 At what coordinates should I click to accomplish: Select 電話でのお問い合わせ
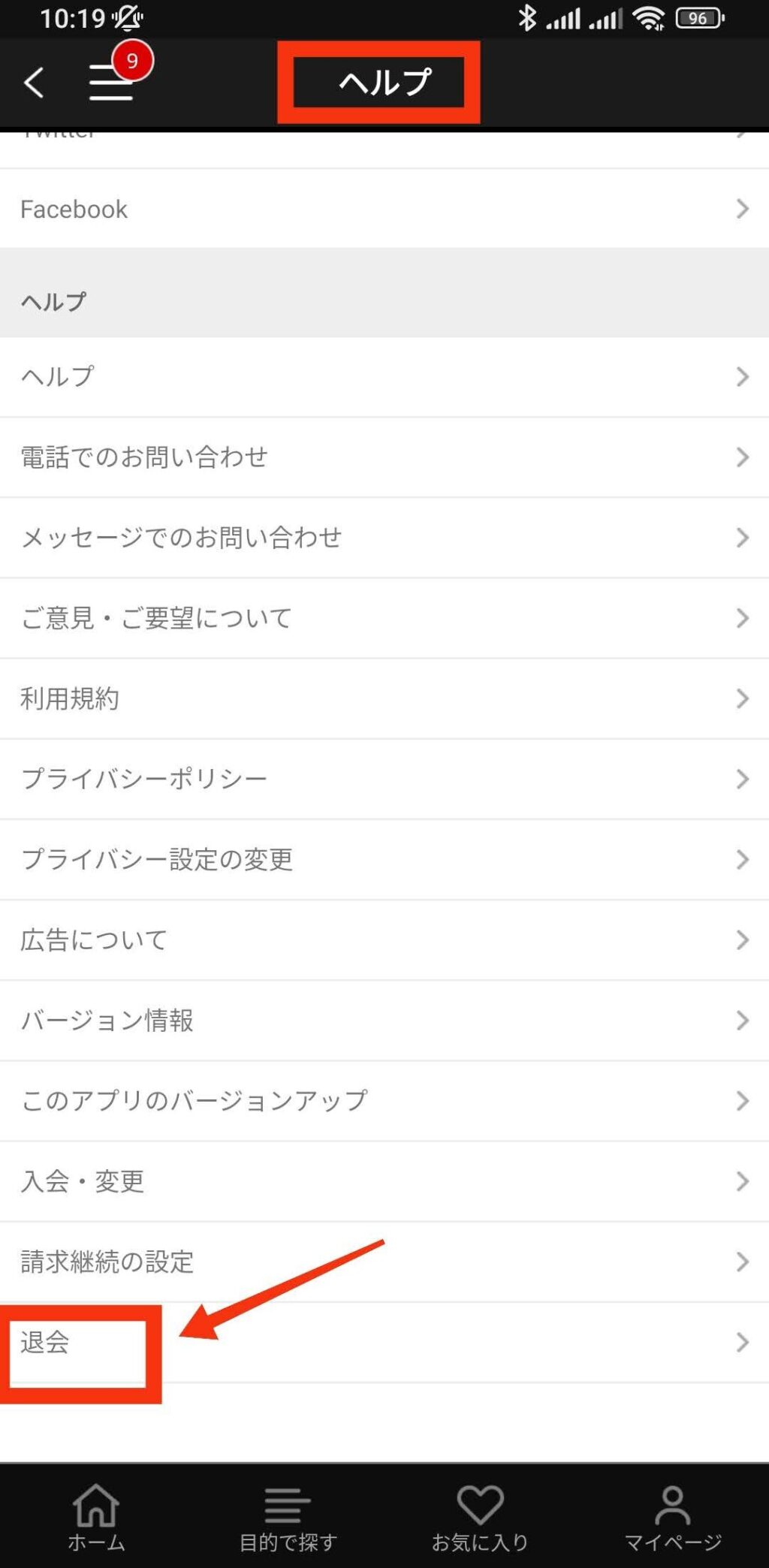pos(384,457)
